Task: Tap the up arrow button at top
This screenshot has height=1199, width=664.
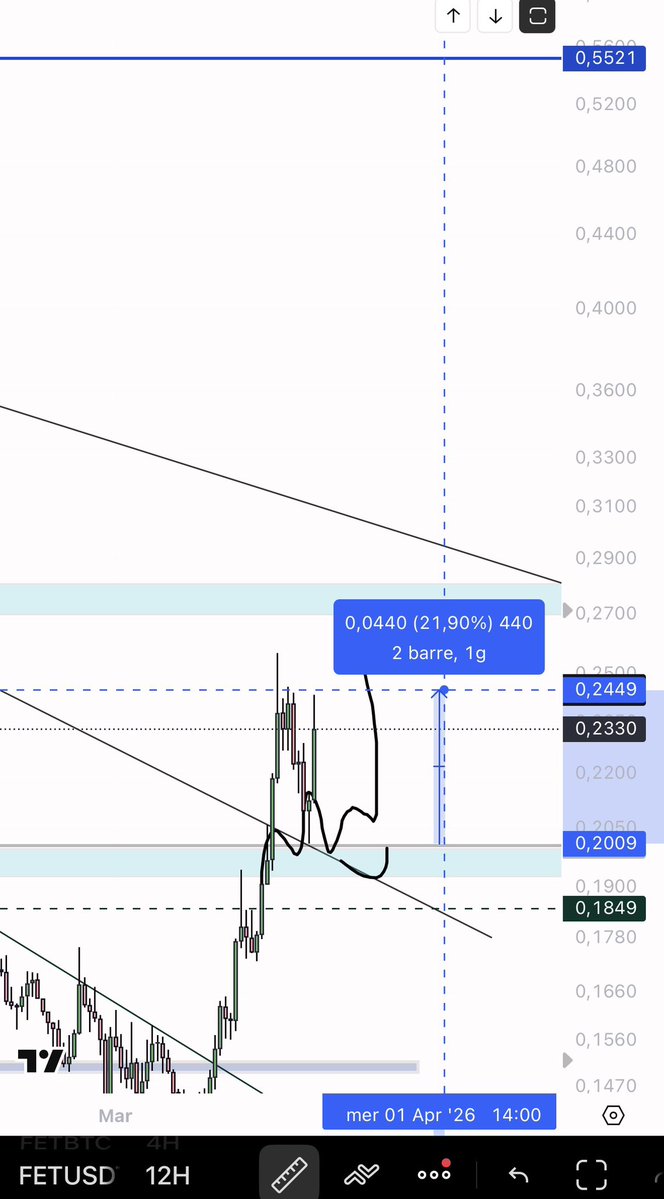Action: click(453, 16)
